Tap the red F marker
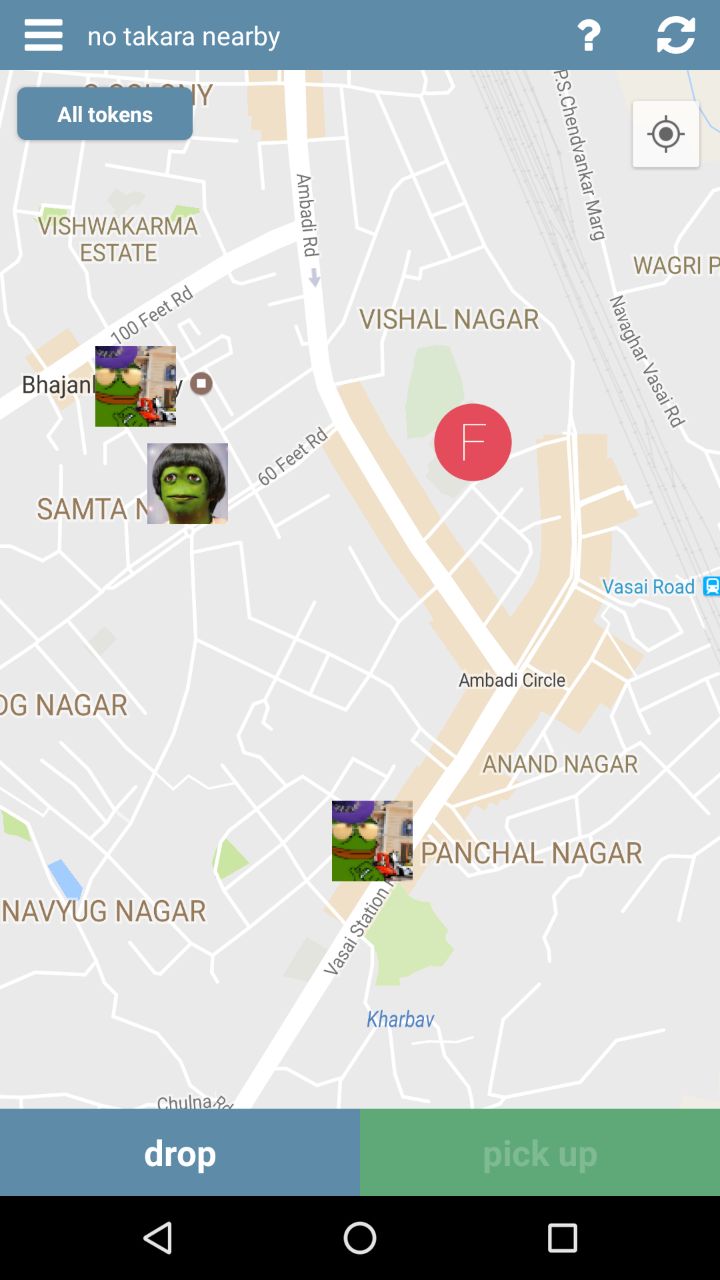Image resolution: width=720 pixels, height=1280 pixels. [x=473, y=442]
